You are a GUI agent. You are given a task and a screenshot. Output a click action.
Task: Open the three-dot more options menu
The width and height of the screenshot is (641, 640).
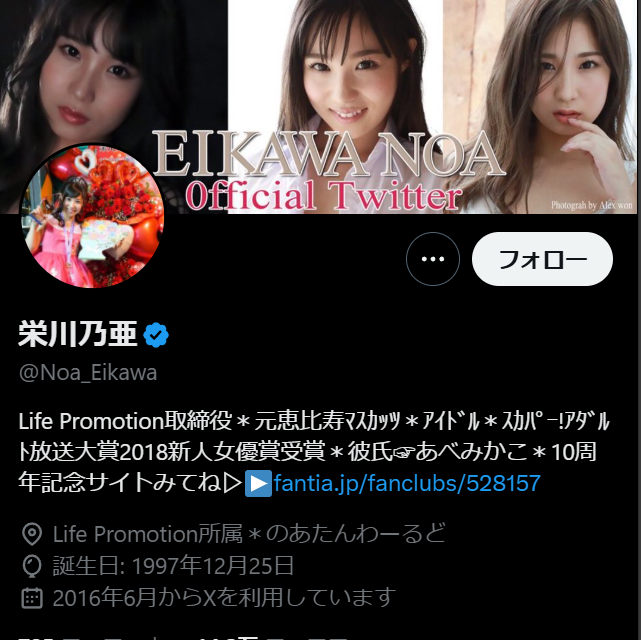click(x=433, y=259)
